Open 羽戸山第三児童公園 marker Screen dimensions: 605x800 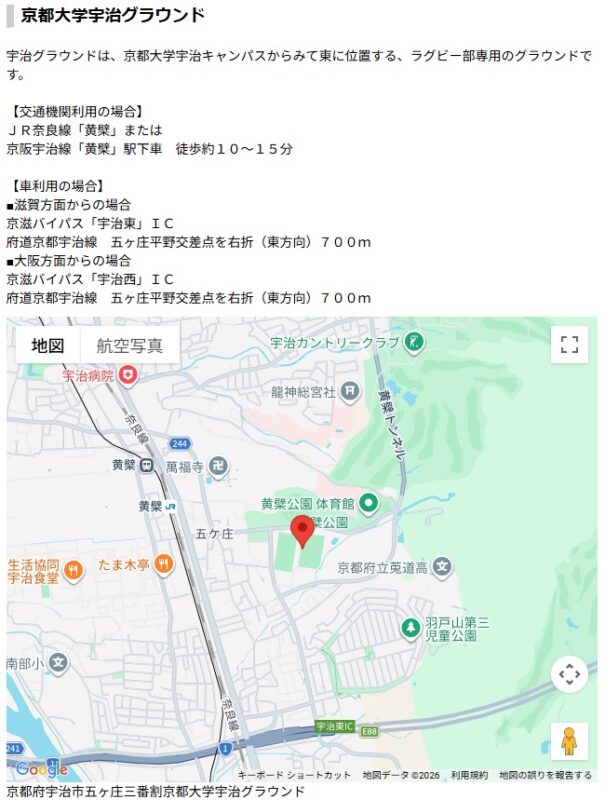410,627
